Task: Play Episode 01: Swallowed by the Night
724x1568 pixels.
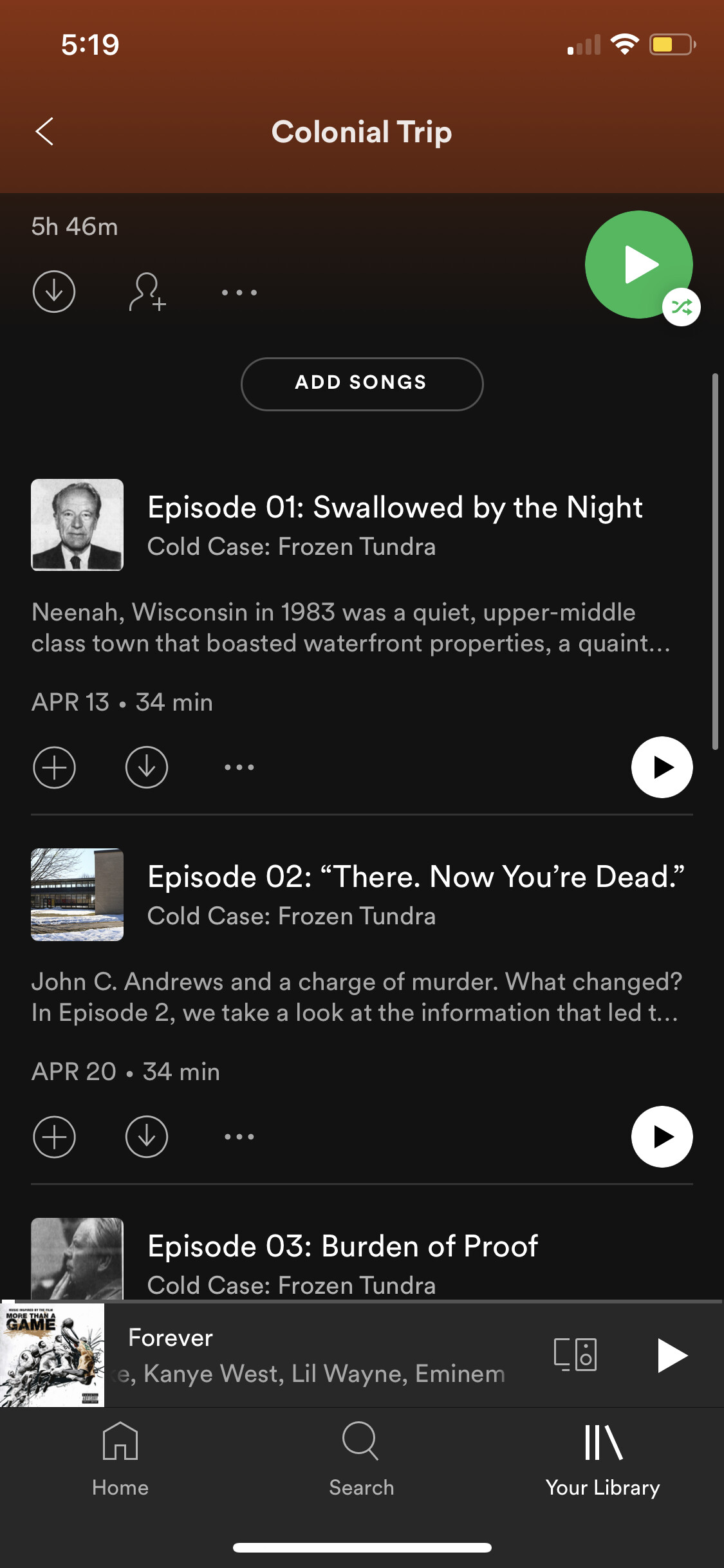Action: [662, 767]
